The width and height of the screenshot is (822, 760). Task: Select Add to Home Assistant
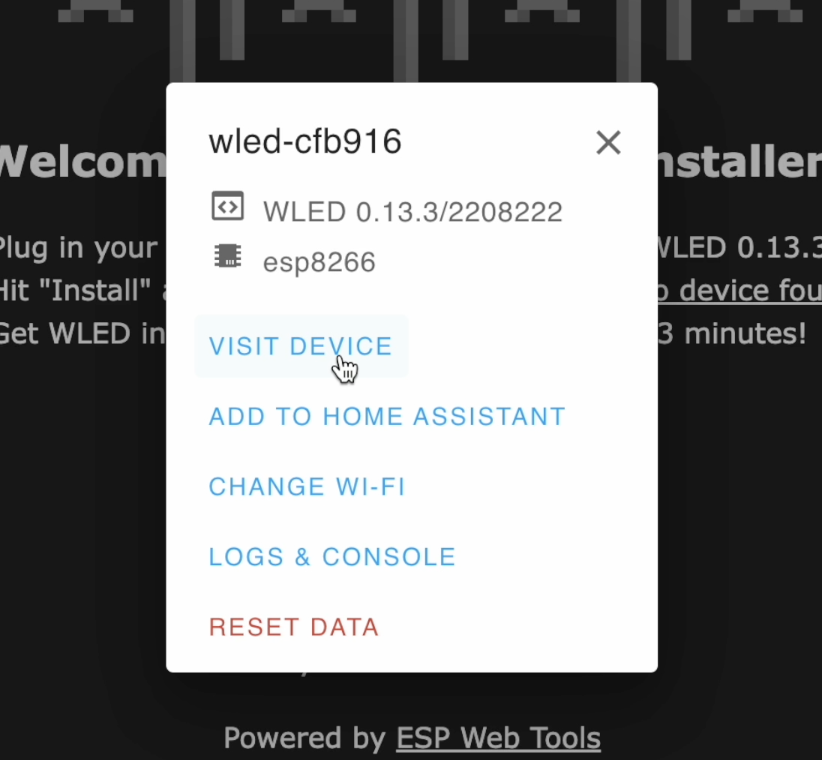pyautogui.click(x=387, y=416)
